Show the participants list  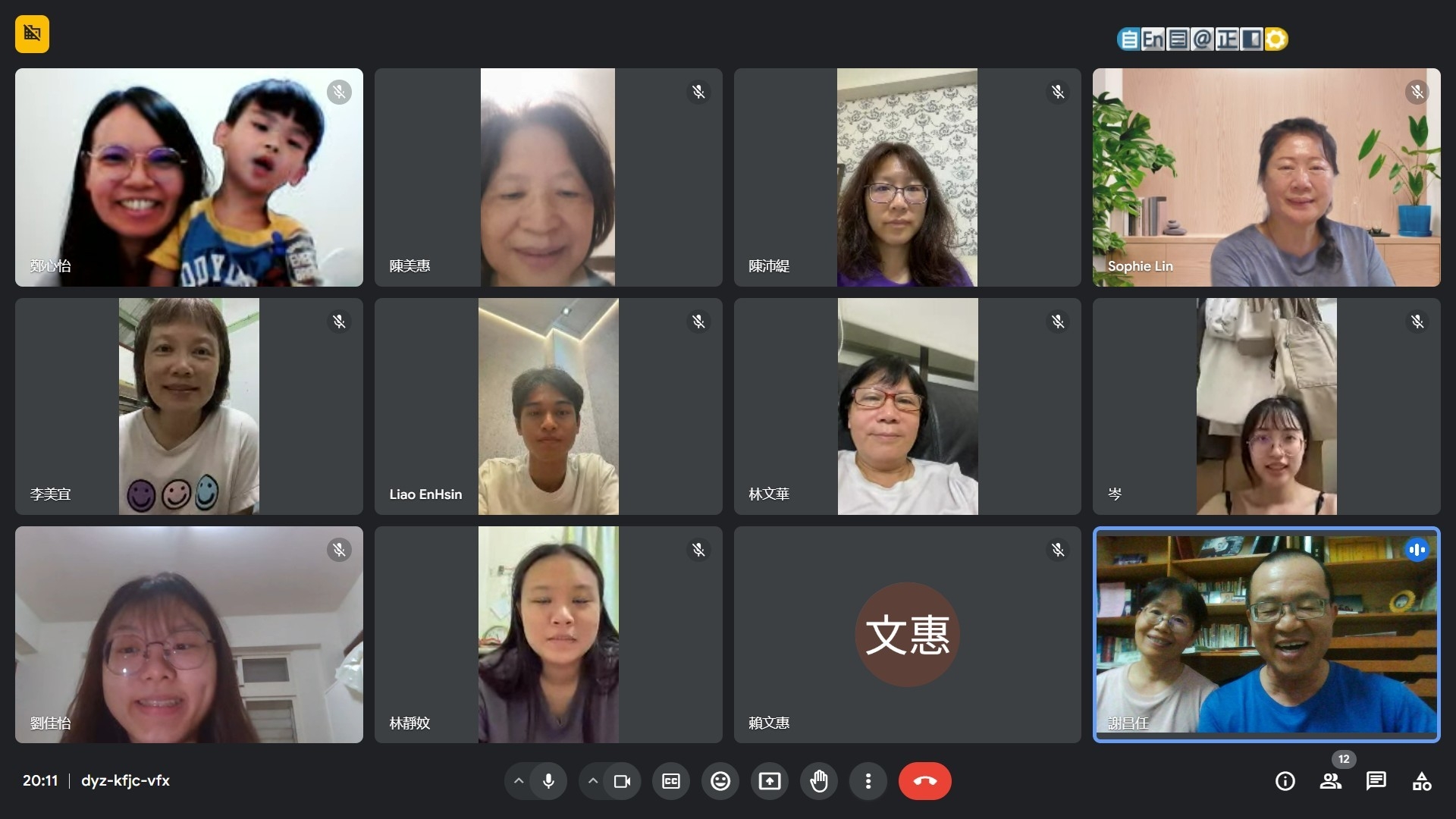point(1331,781)
